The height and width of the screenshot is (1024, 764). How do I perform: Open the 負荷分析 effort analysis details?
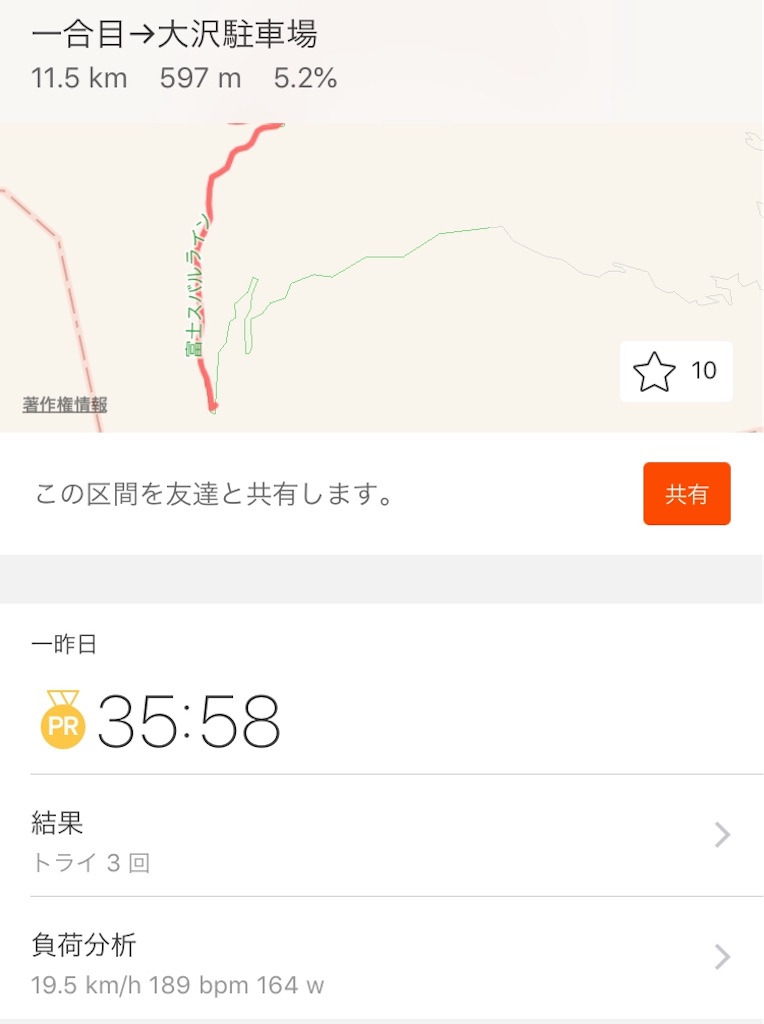coord(380,957)
